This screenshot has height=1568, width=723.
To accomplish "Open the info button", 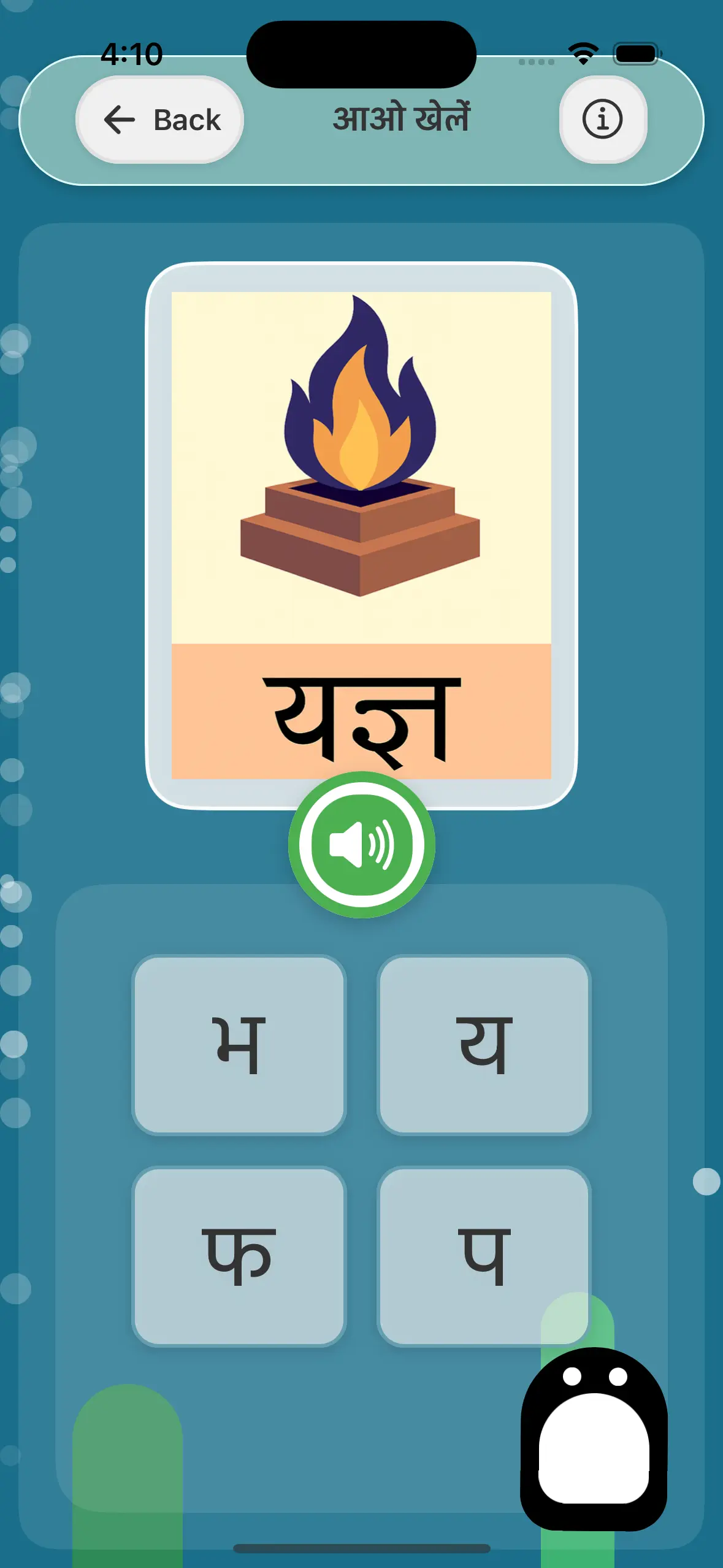I will click(602, 120).
